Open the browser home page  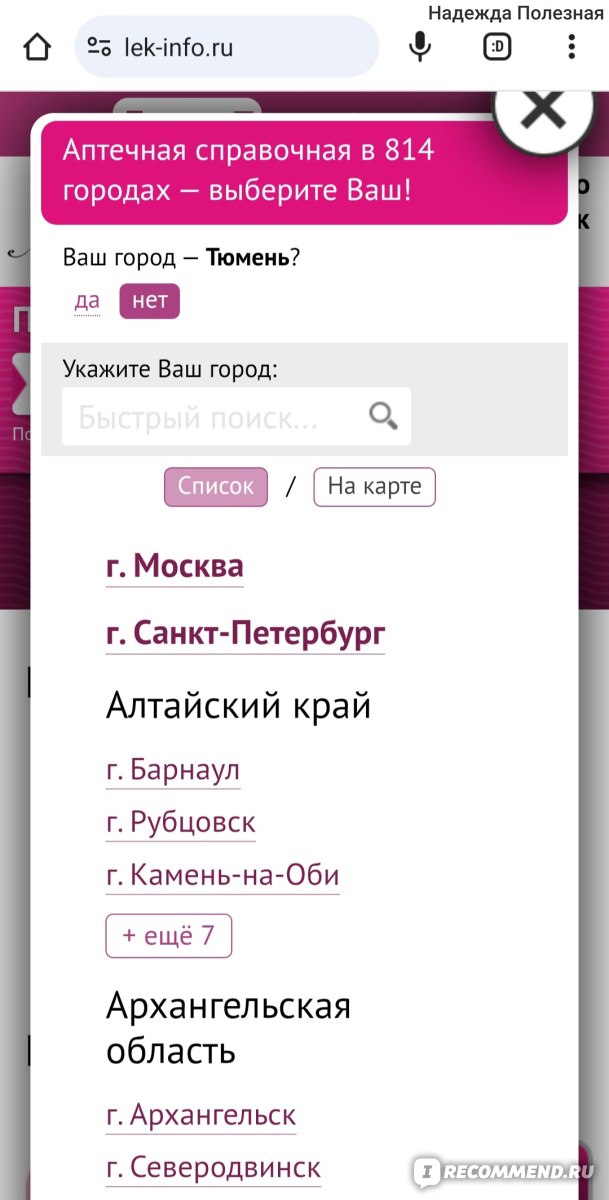click(x=37, y=46)
